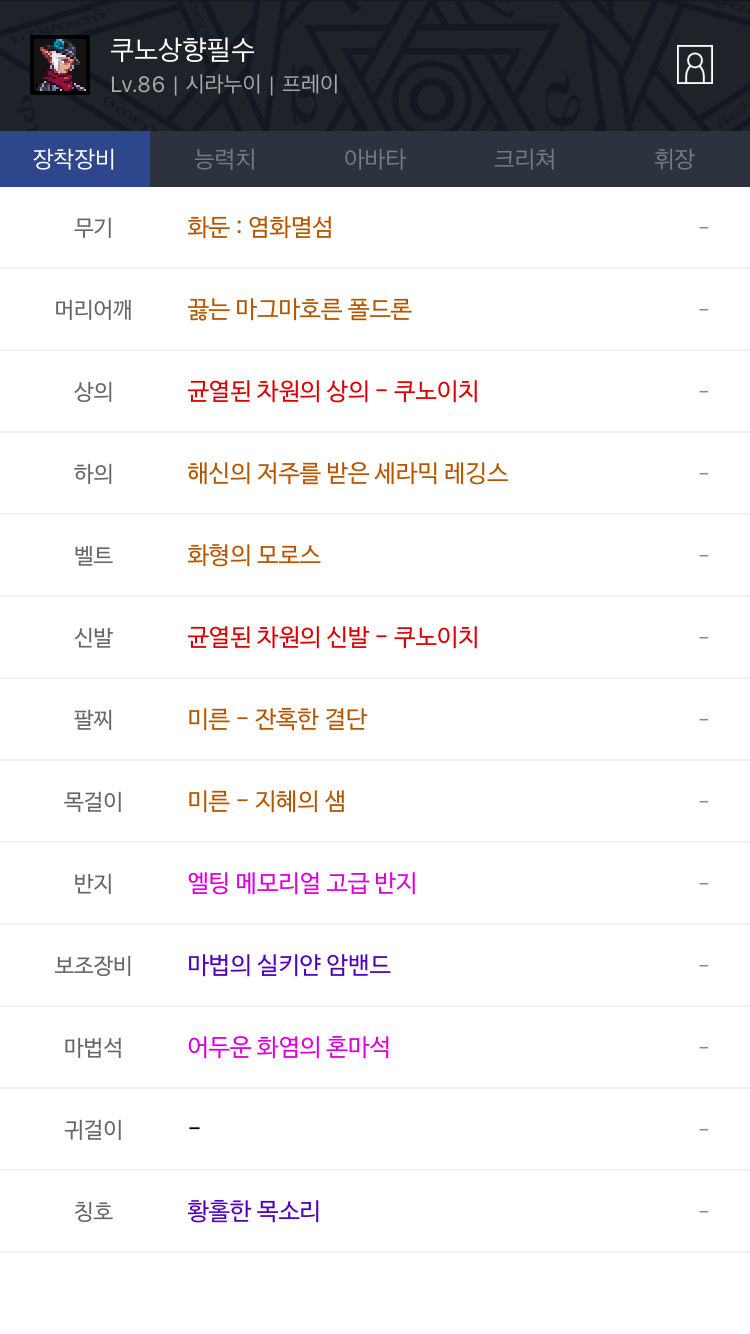750x1334 pixels.
Task: Open 엘팅 메모리얼 고급 반지
Action: (x=302, y=883)
